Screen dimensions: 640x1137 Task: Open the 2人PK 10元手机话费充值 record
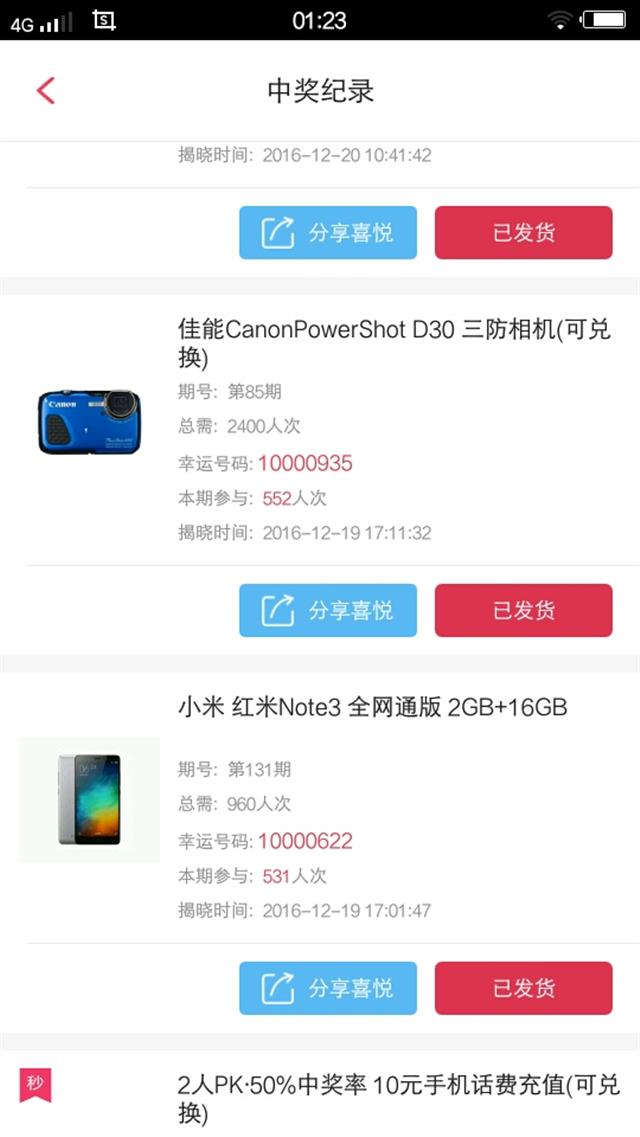point(320,1094)
